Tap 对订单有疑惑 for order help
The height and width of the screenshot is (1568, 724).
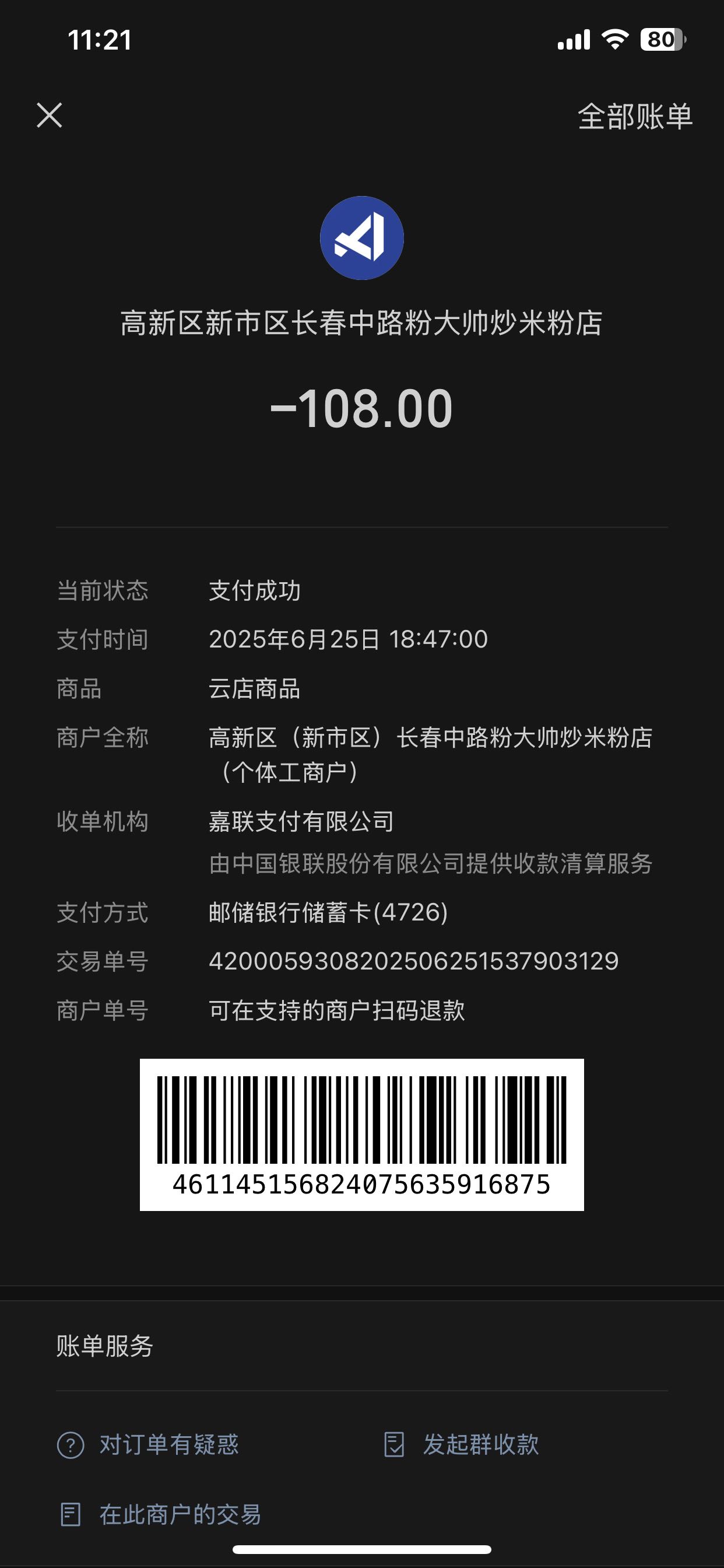(x=148, y=1444)
